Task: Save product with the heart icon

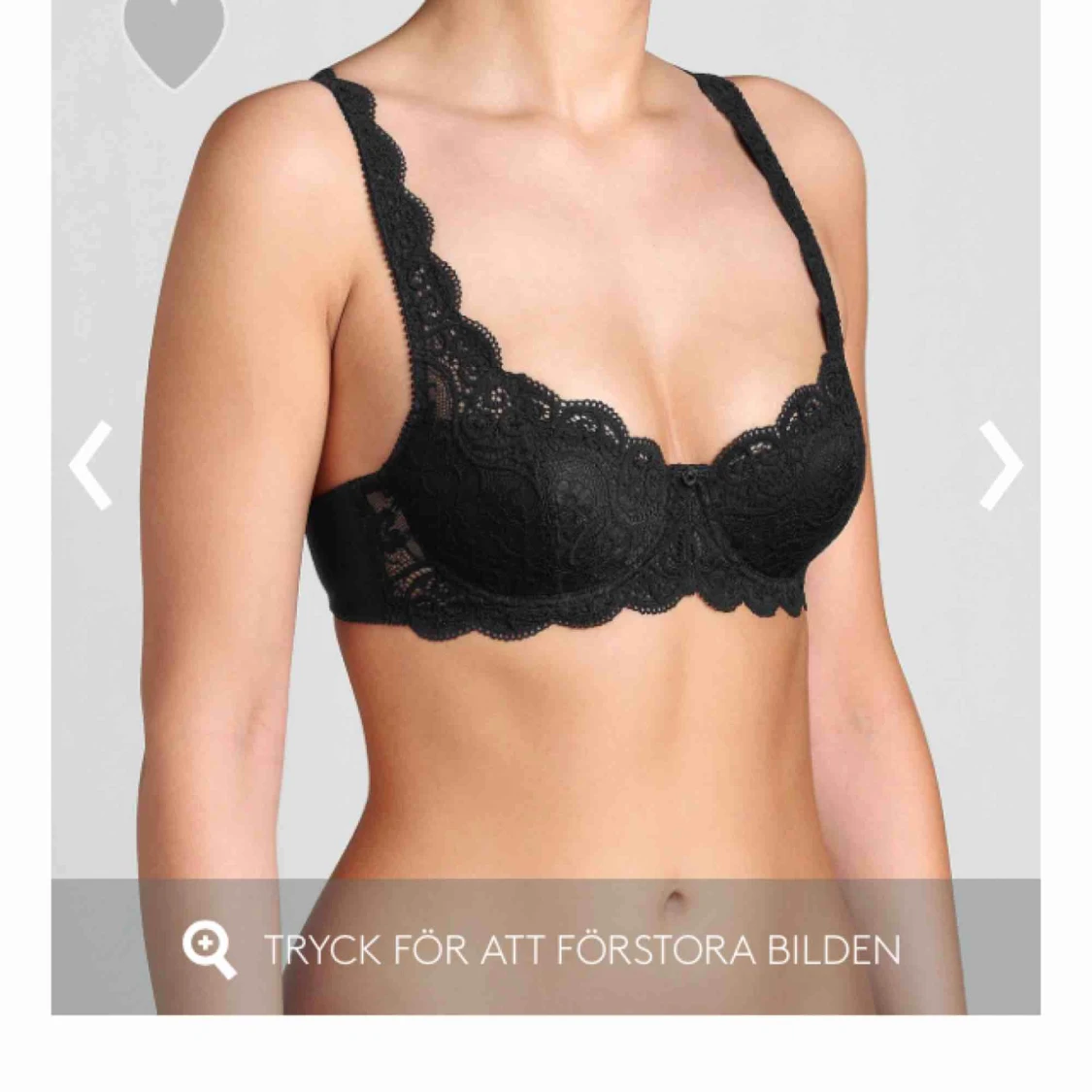Action: tap(175, 39)
